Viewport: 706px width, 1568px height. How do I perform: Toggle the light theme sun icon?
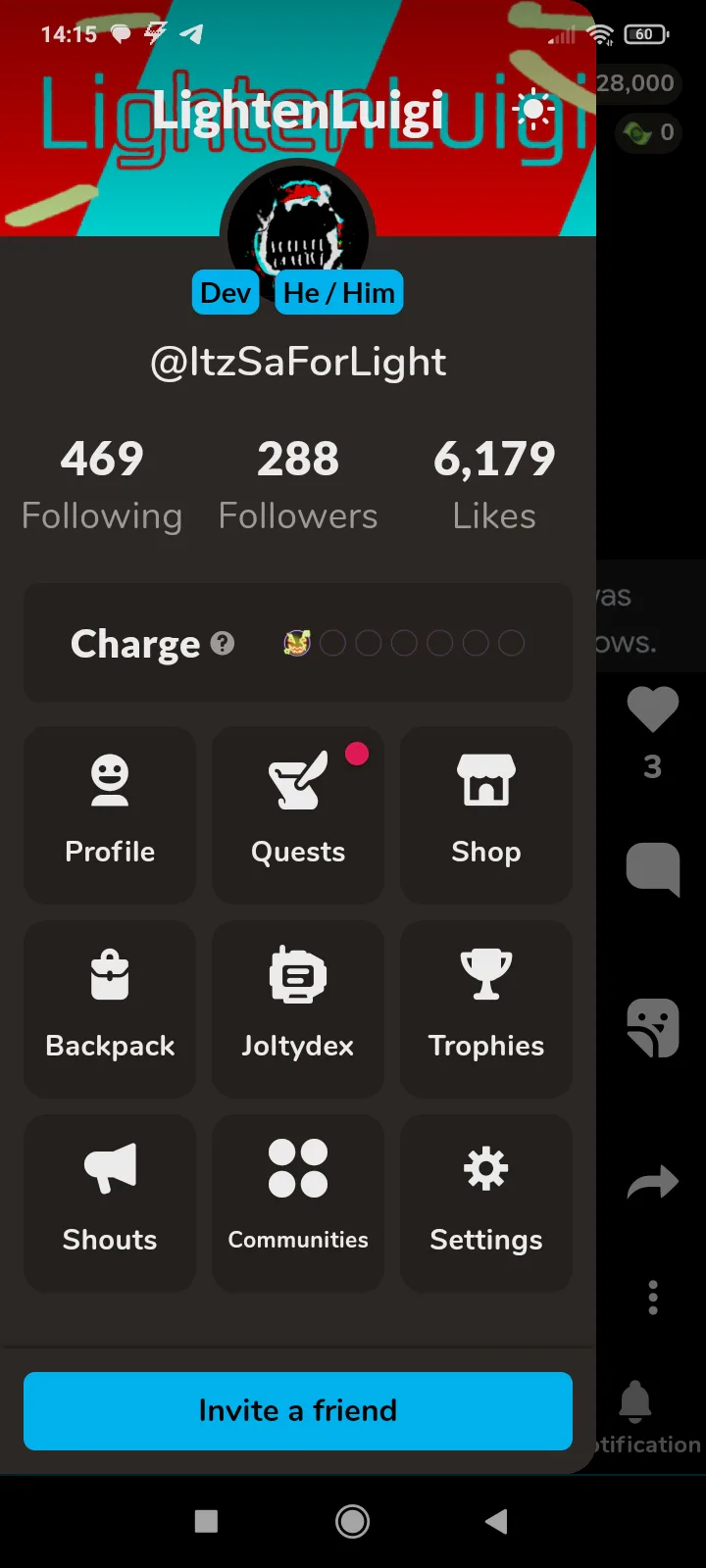tap(535, 111)
